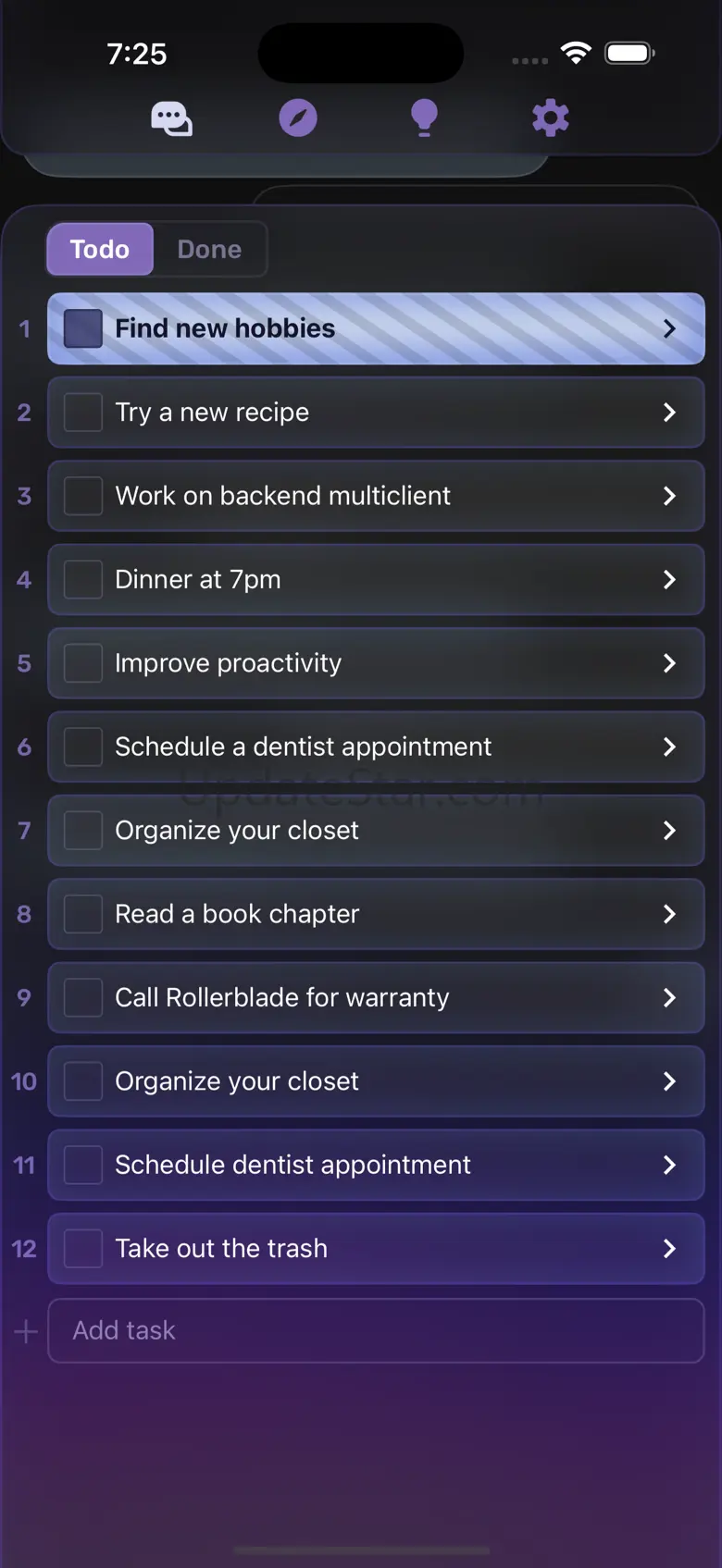Open Schedule dentist appointment task
This screenshot has width=722, height=1568.
[x=375, y=1166]
